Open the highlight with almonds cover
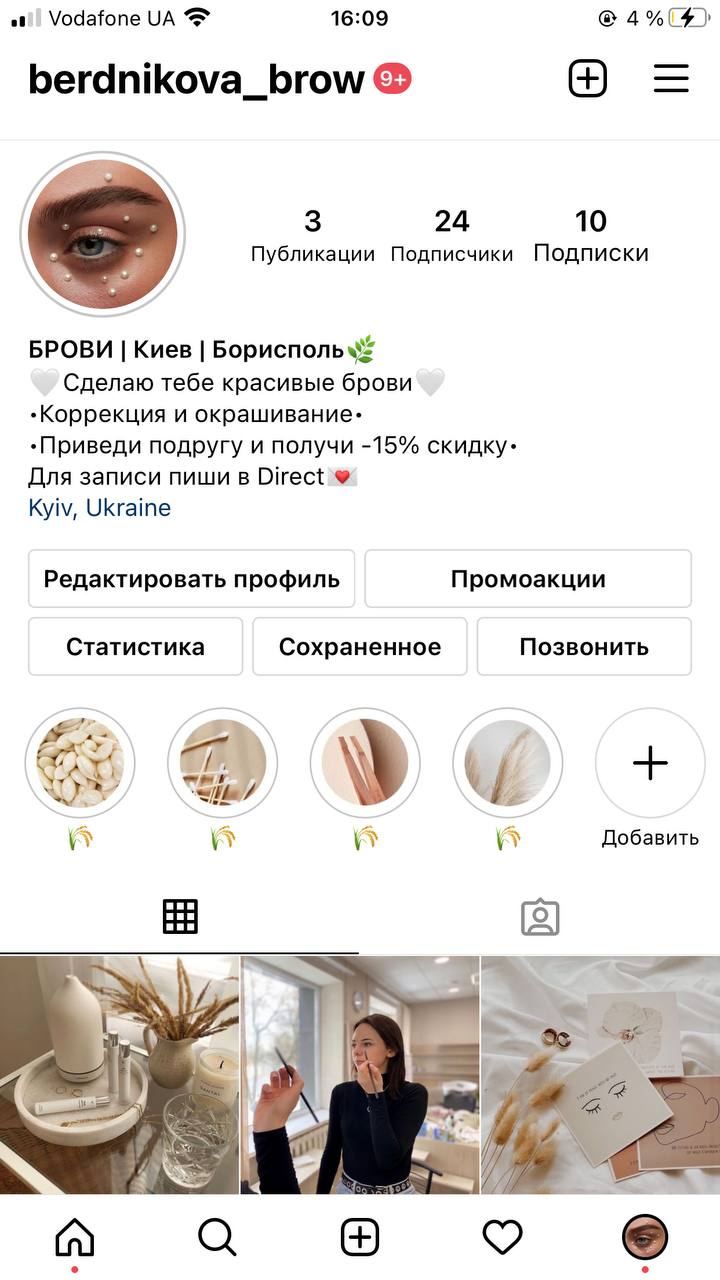This screenshot has height=1280, width=720. [80, 763]
